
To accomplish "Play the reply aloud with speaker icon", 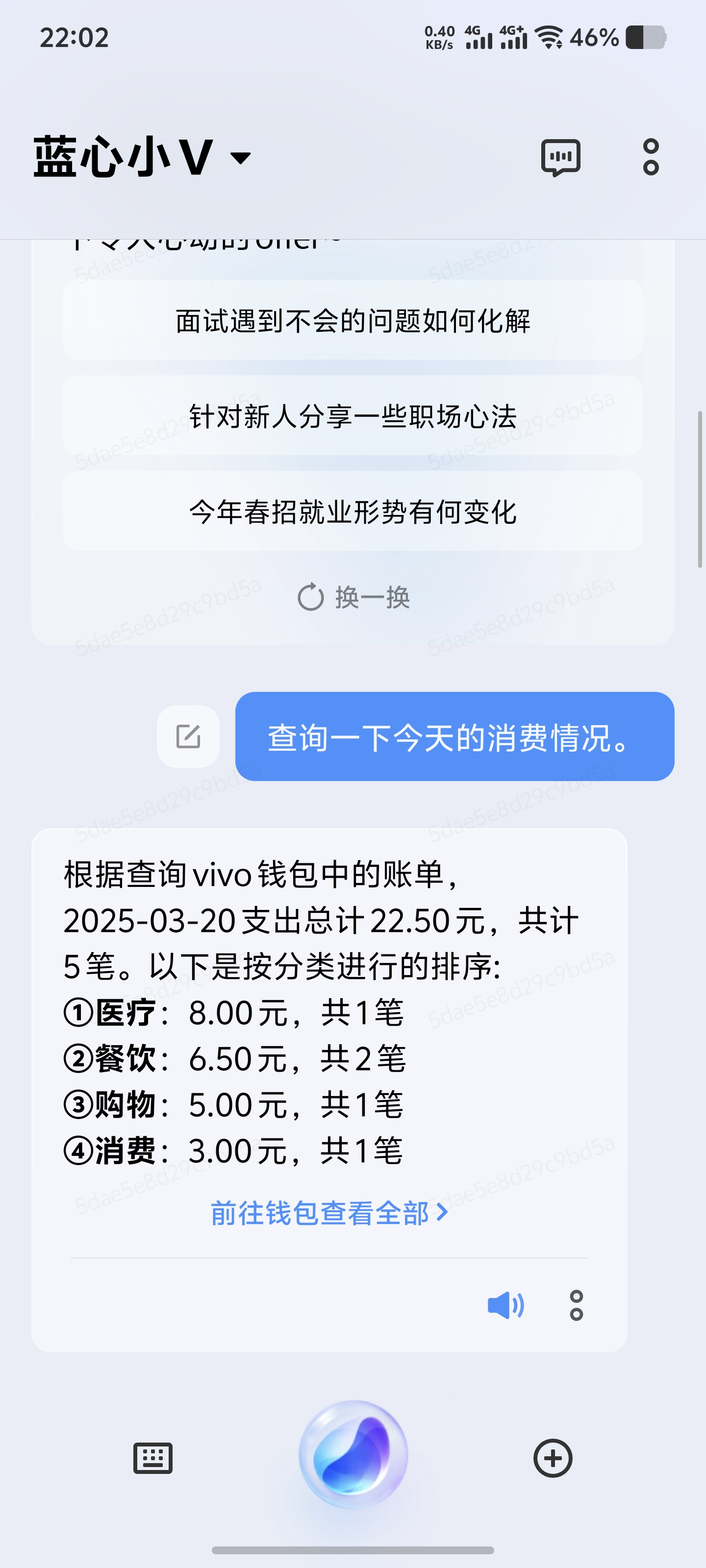I will 505,1306.
